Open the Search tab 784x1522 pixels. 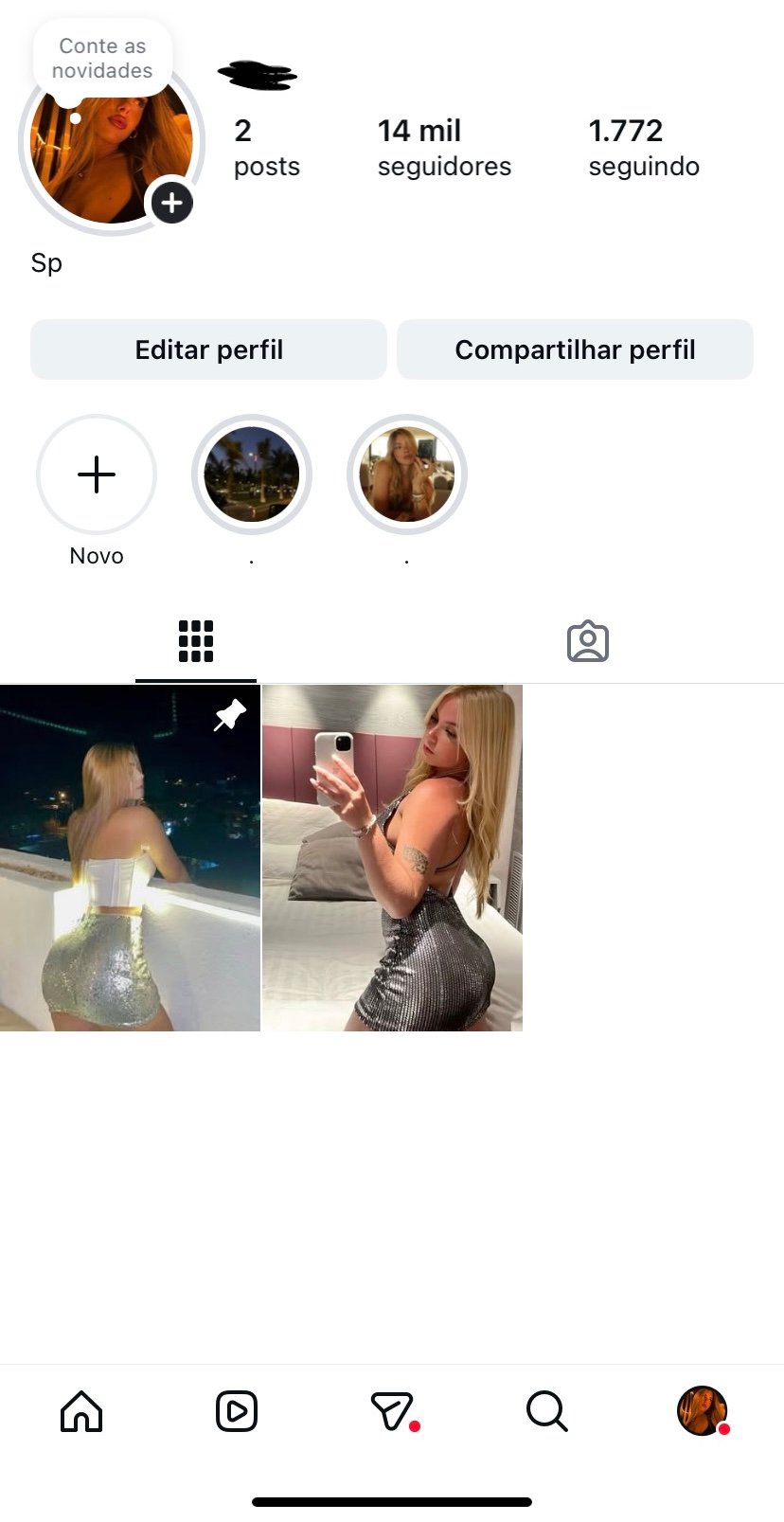(546, 1411)
